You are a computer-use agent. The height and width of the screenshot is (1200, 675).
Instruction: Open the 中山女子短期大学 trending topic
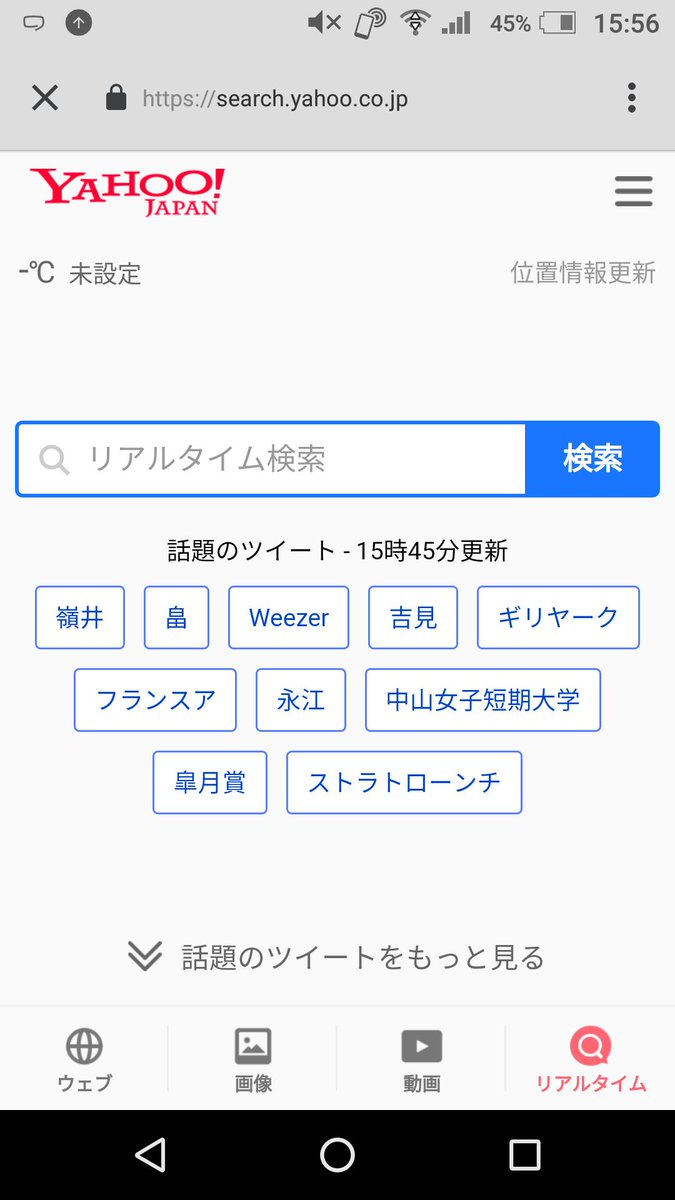point(483,700)
